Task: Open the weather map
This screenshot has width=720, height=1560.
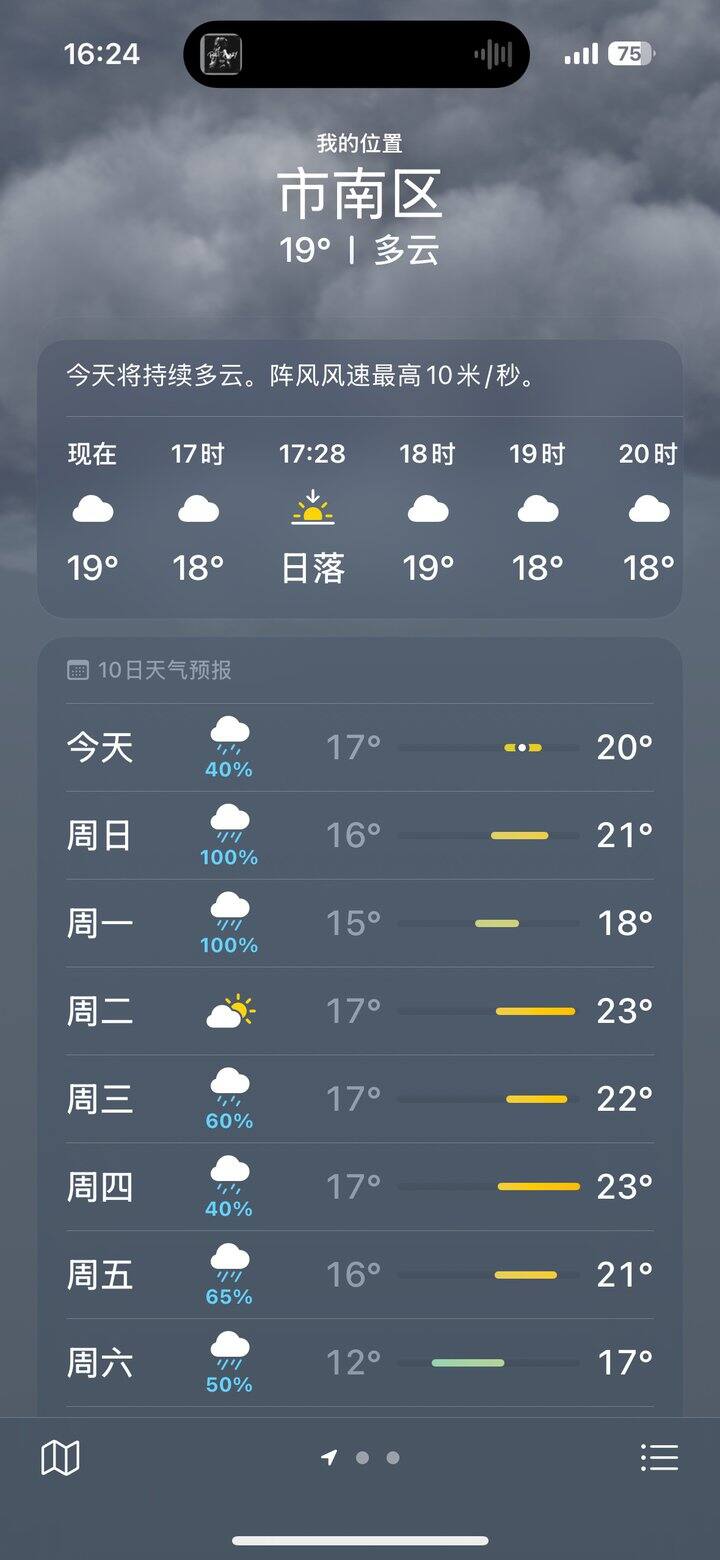Action: click(x=60, y=1458)
